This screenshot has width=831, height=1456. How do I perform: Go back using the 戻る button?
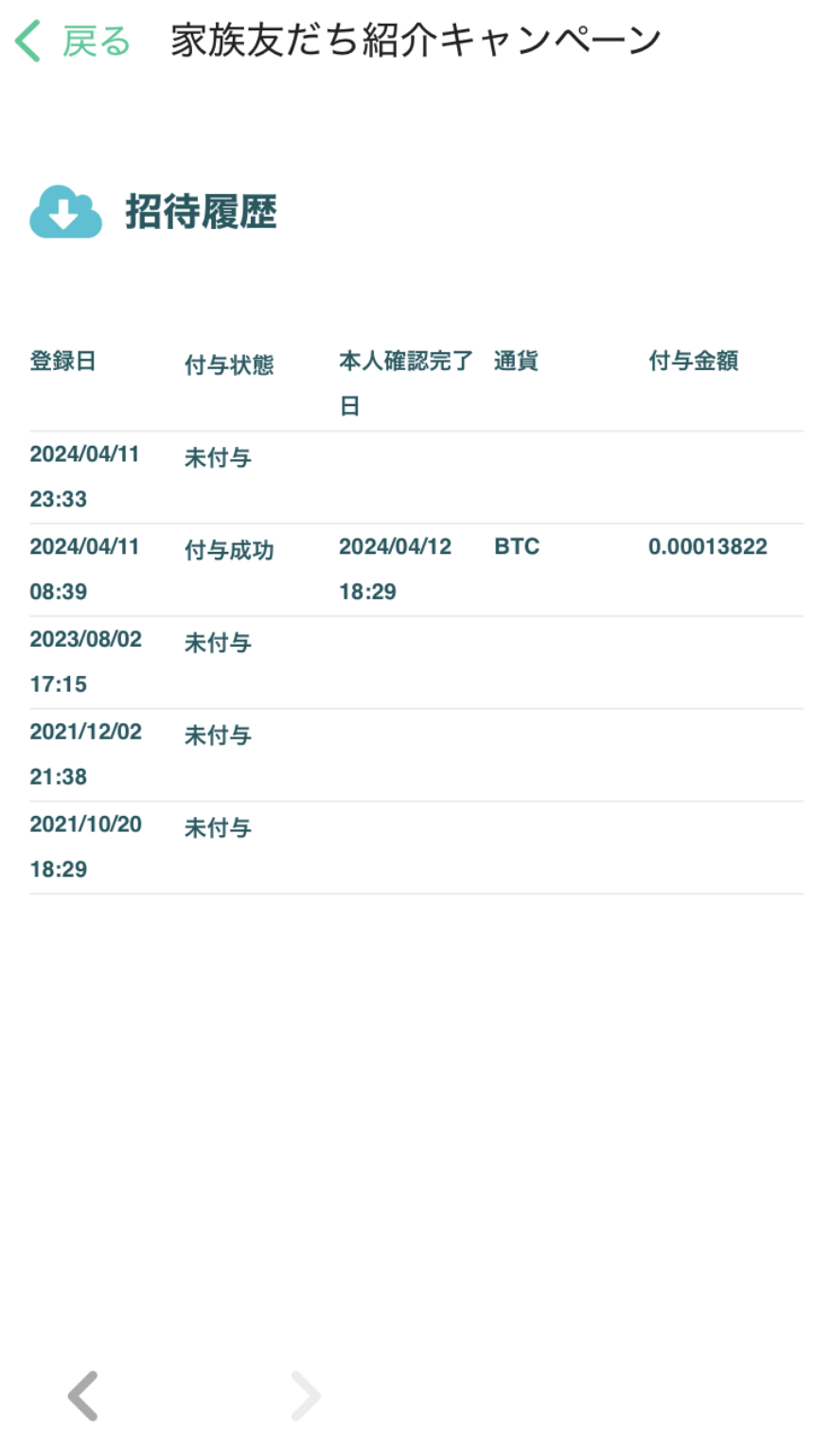click(x=74, y=42)
